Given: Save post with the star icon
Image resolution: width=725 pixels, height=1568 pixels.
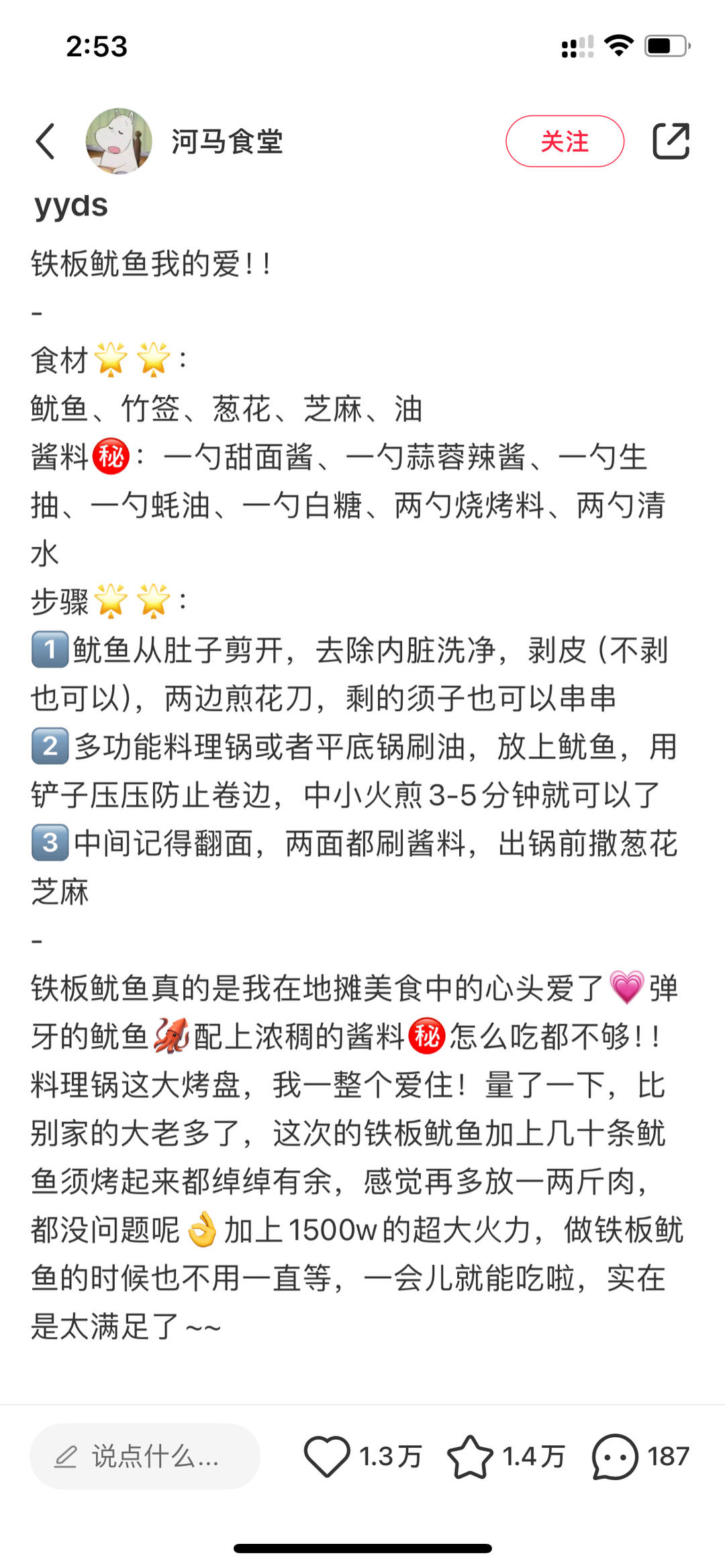Looking at the screenshot, I should [470, 1457].
